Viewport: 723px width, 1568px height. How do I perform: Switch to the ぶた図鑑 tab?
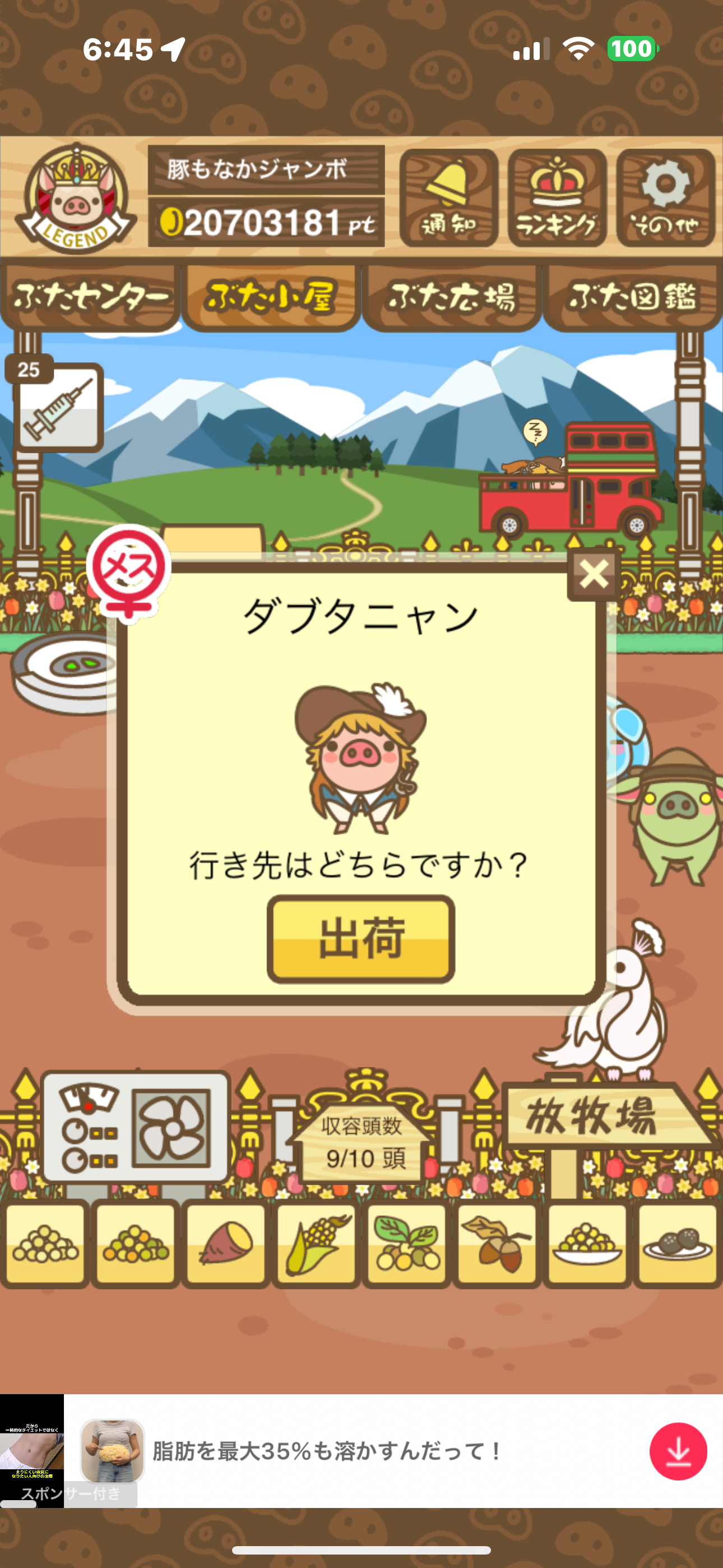click(x=632, y=298)
